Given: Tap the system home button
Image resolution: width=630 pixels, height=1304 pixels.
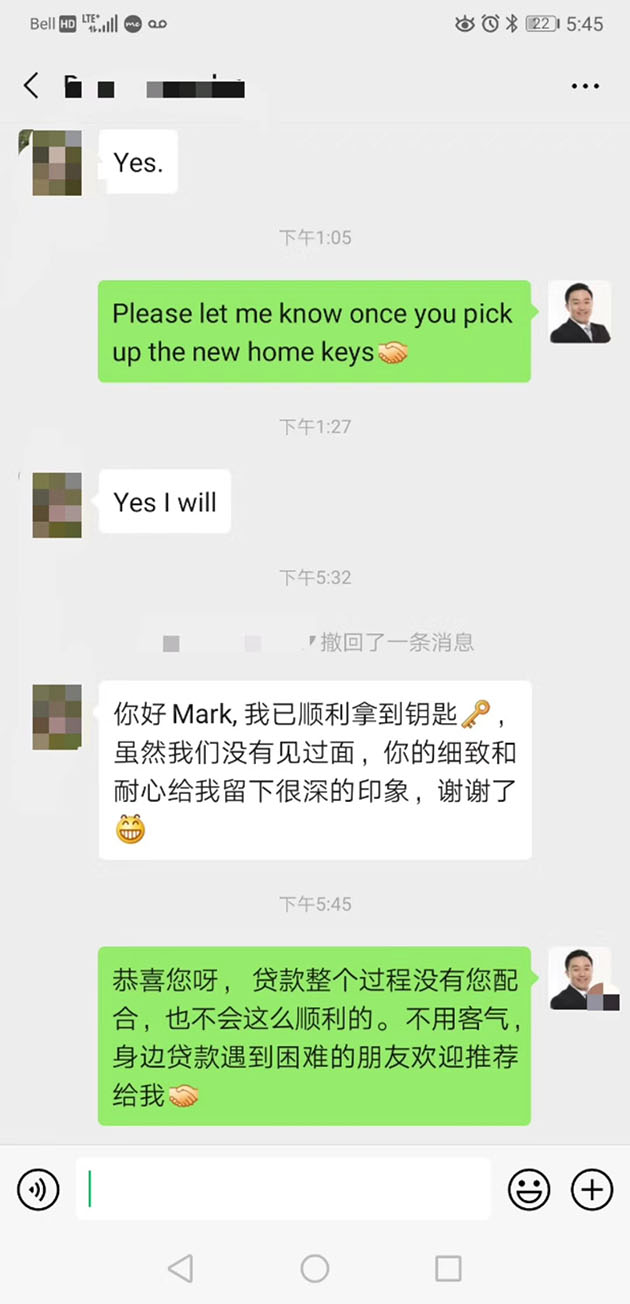Looking at the screenshot, I should tap(315, 1268).
